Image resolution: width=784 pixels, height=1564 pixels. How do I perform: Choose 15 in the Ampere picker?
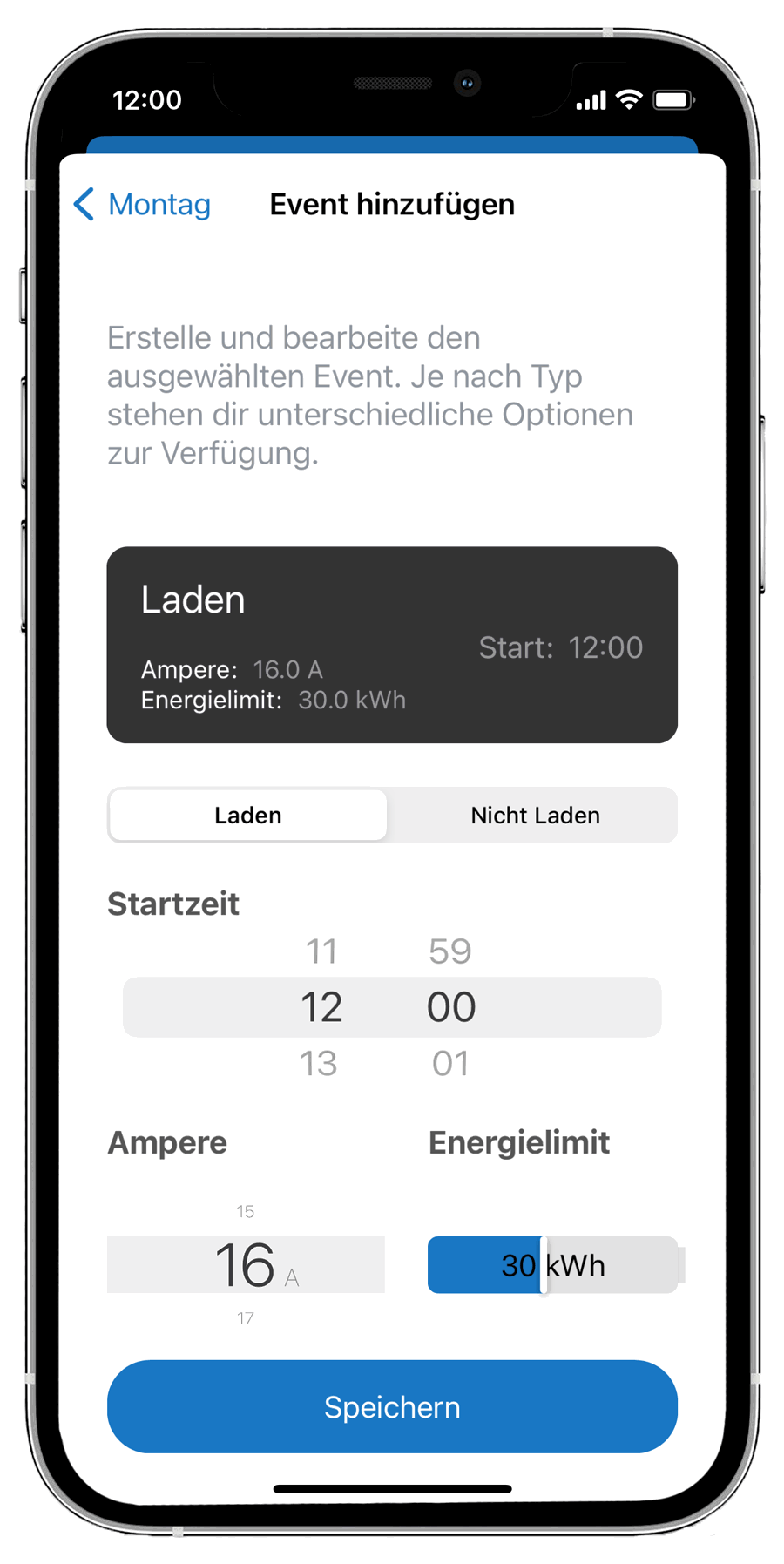click(246, 1211)
